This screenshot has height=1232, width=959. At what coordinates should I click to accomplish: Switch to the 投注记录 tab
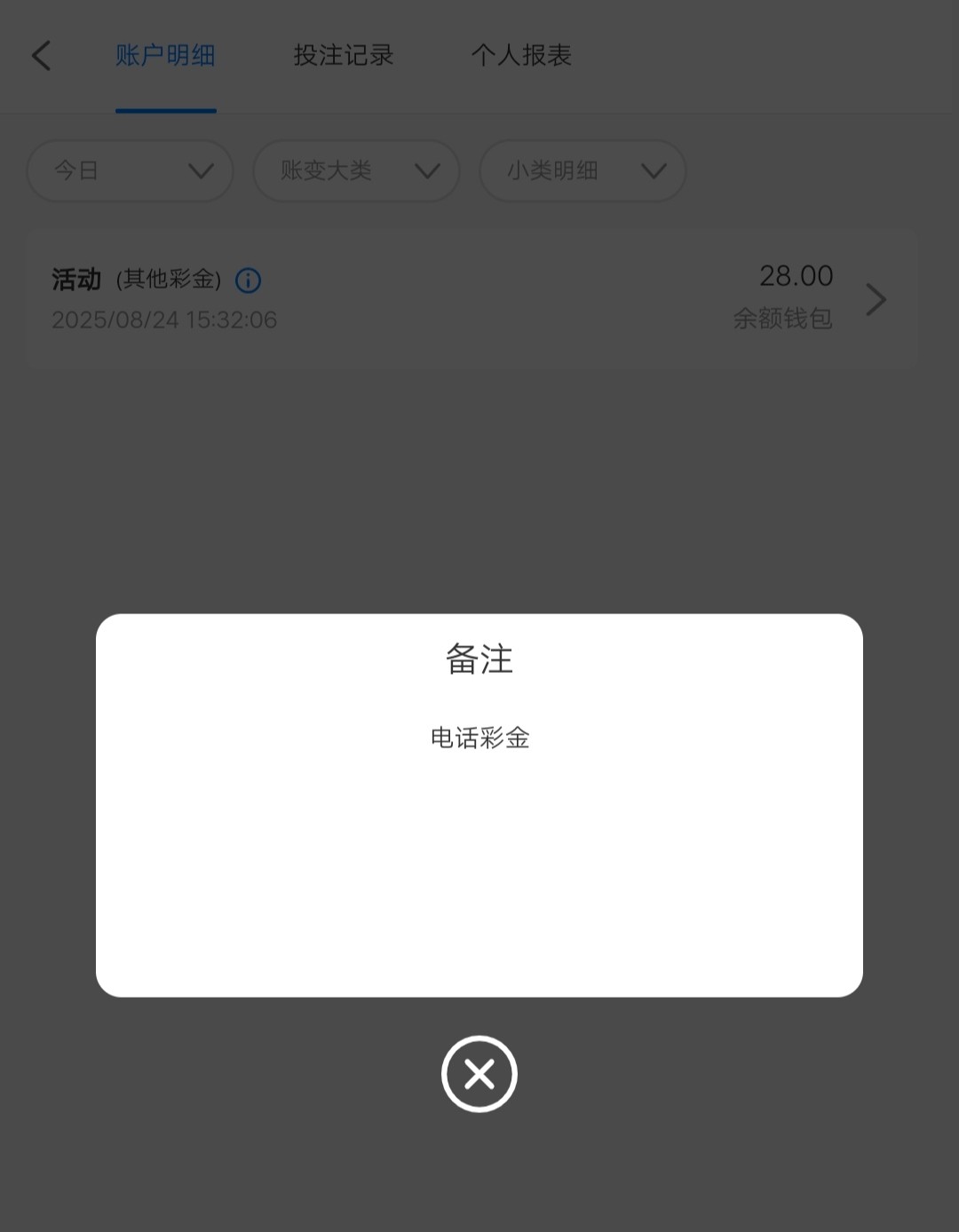[x=343, y=55]
